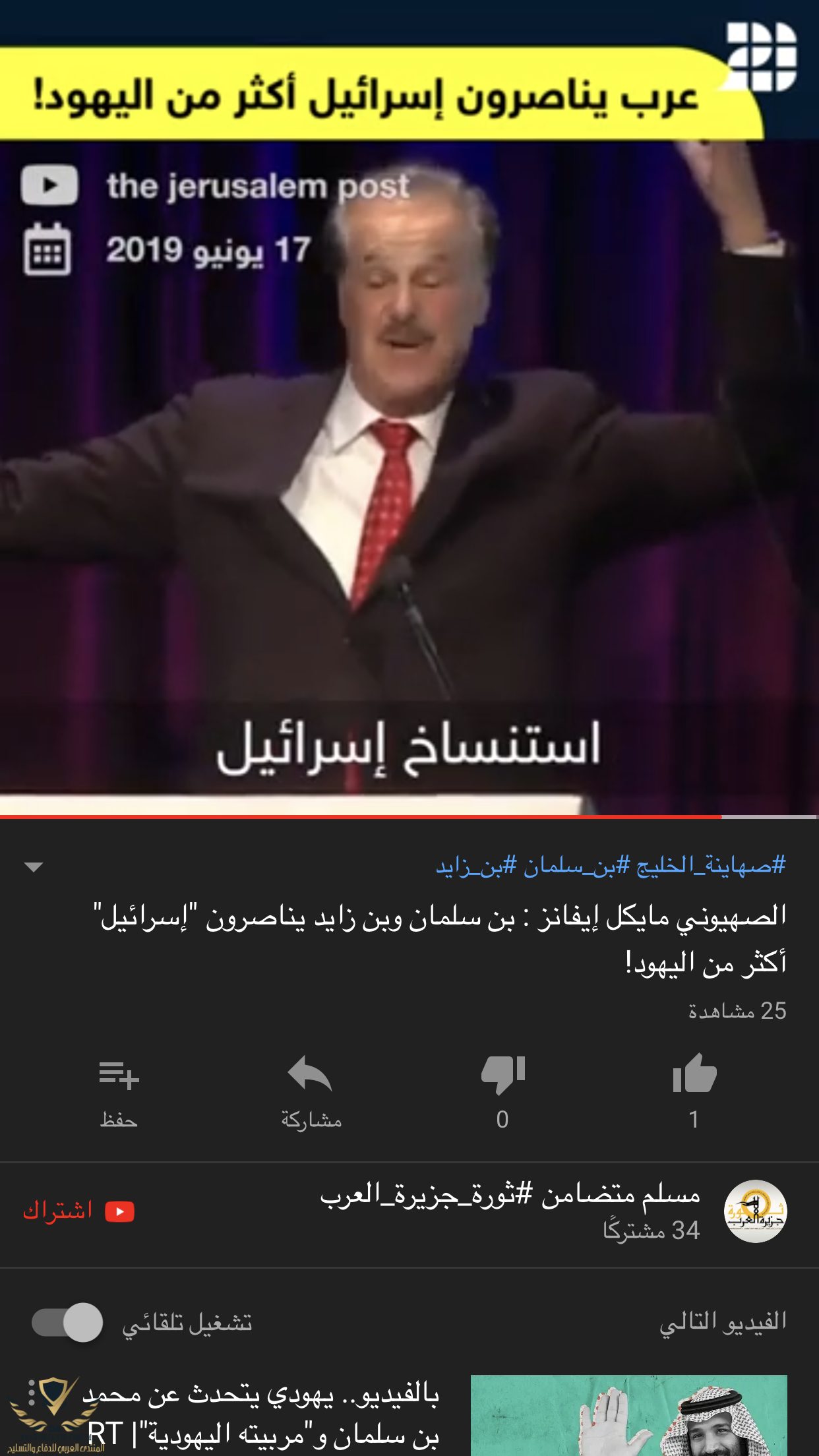Open the #بن_سلمان hashtag
This screenshot has height=1456, width=819.
click(577, 864)
